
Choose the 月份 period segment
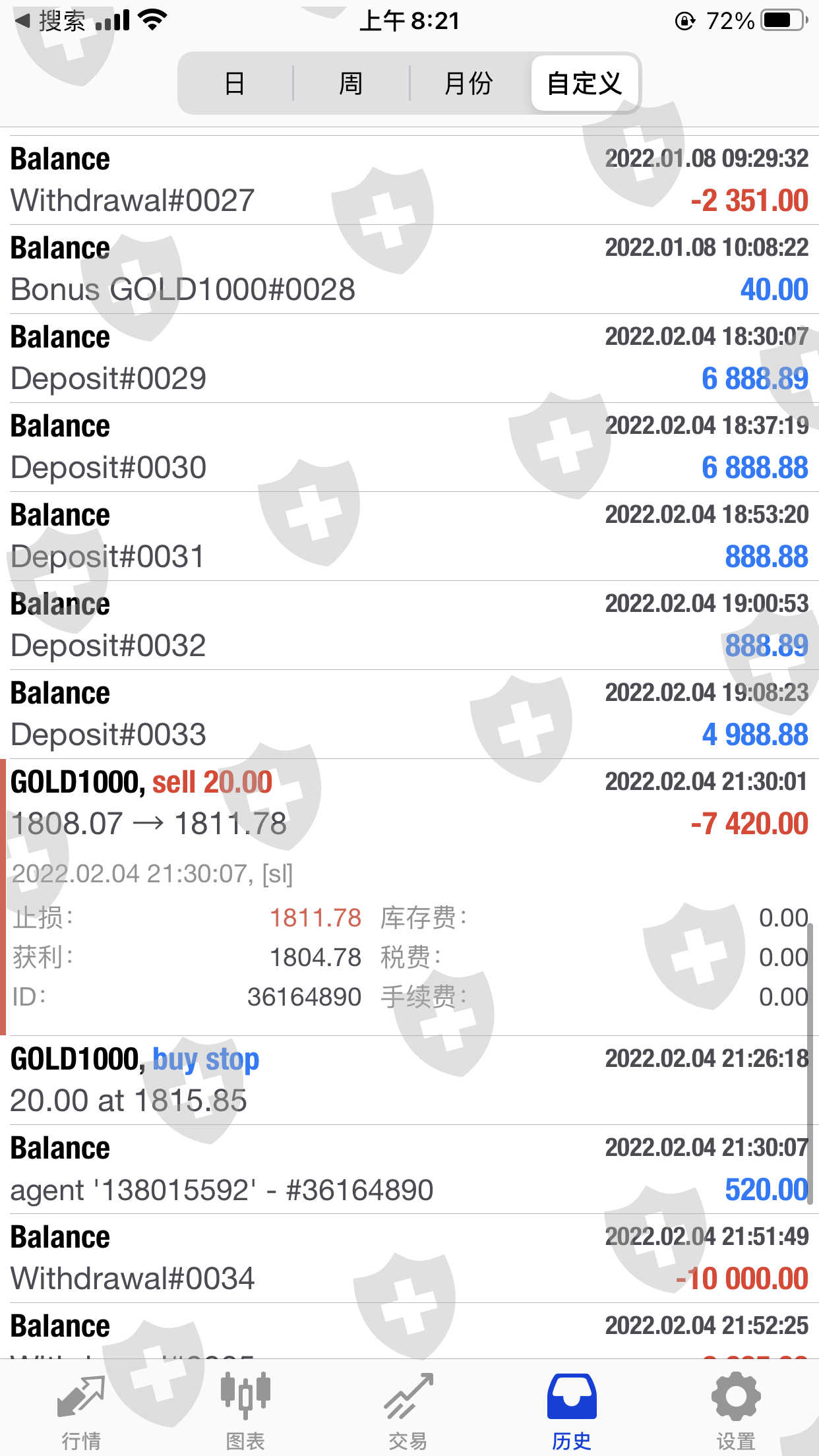pyautogui.click(x=469, y=84)
